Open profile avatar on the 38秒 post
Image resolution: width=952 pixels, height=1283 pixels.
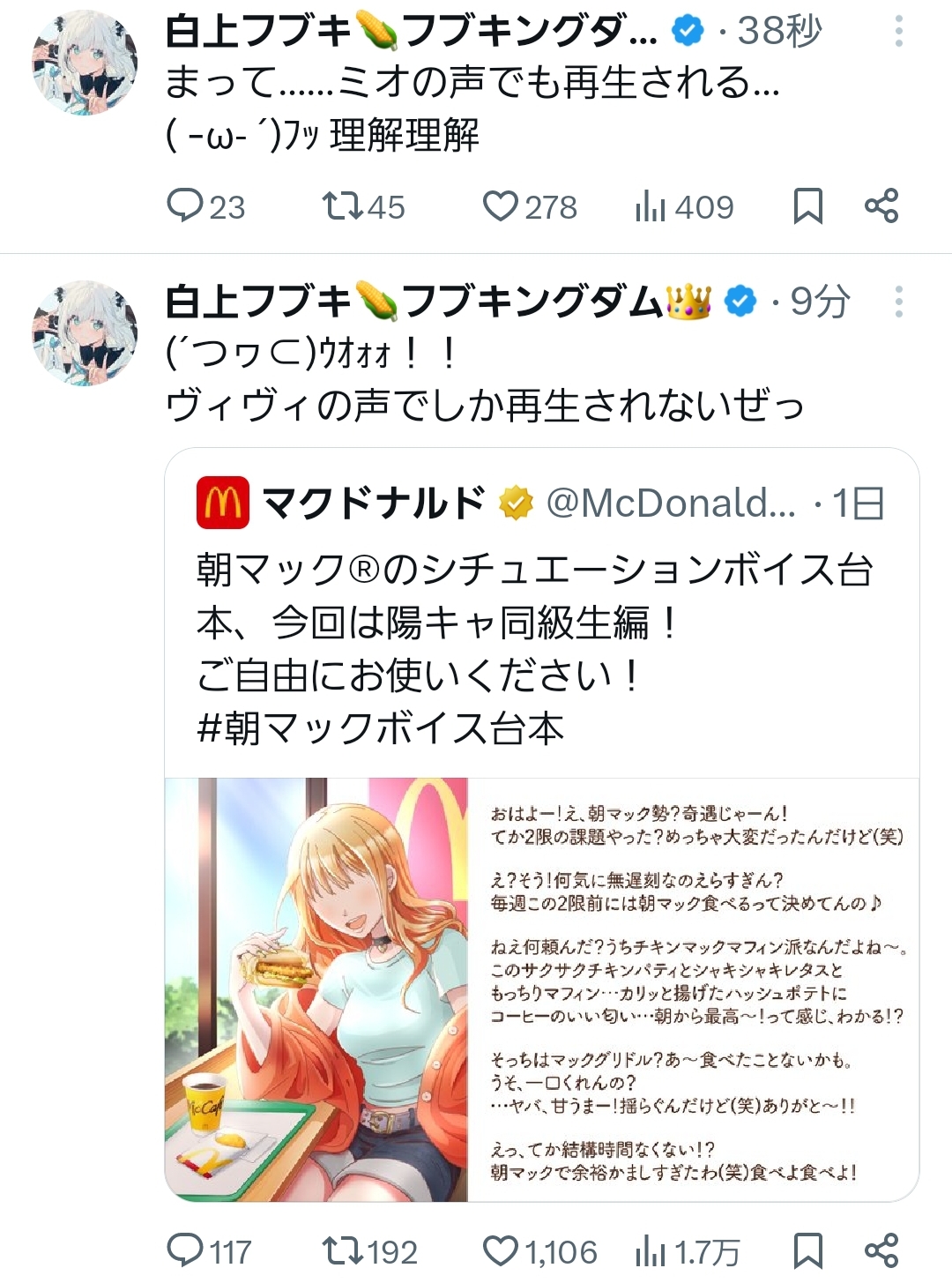[x=85, y=63]
